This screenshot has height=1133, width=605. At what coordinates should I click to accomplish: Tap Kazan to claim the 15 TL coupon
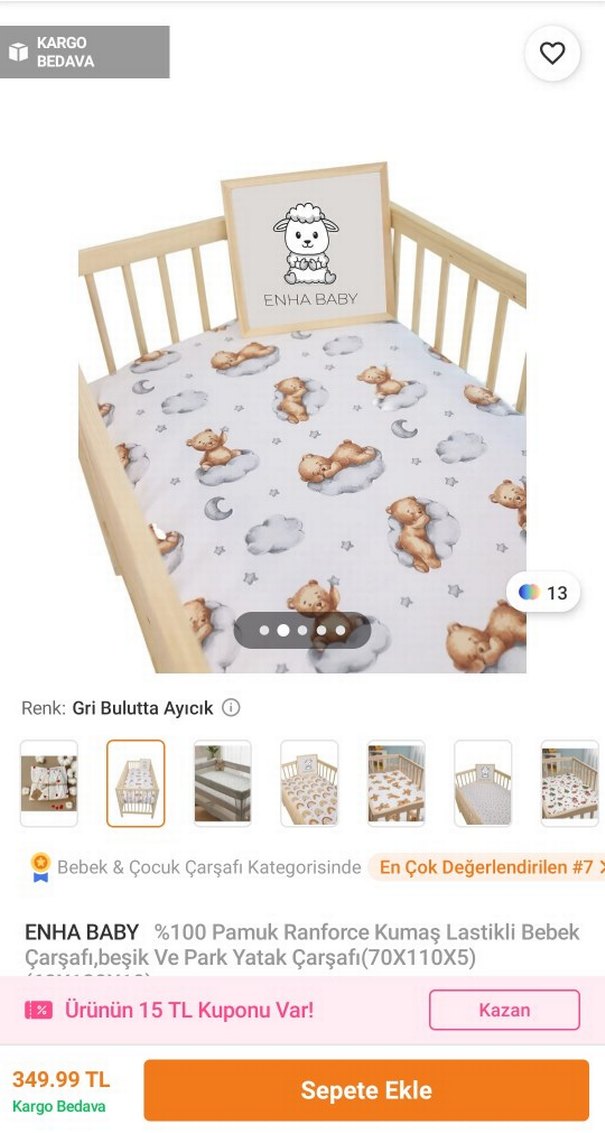[x=504, y=1010]
